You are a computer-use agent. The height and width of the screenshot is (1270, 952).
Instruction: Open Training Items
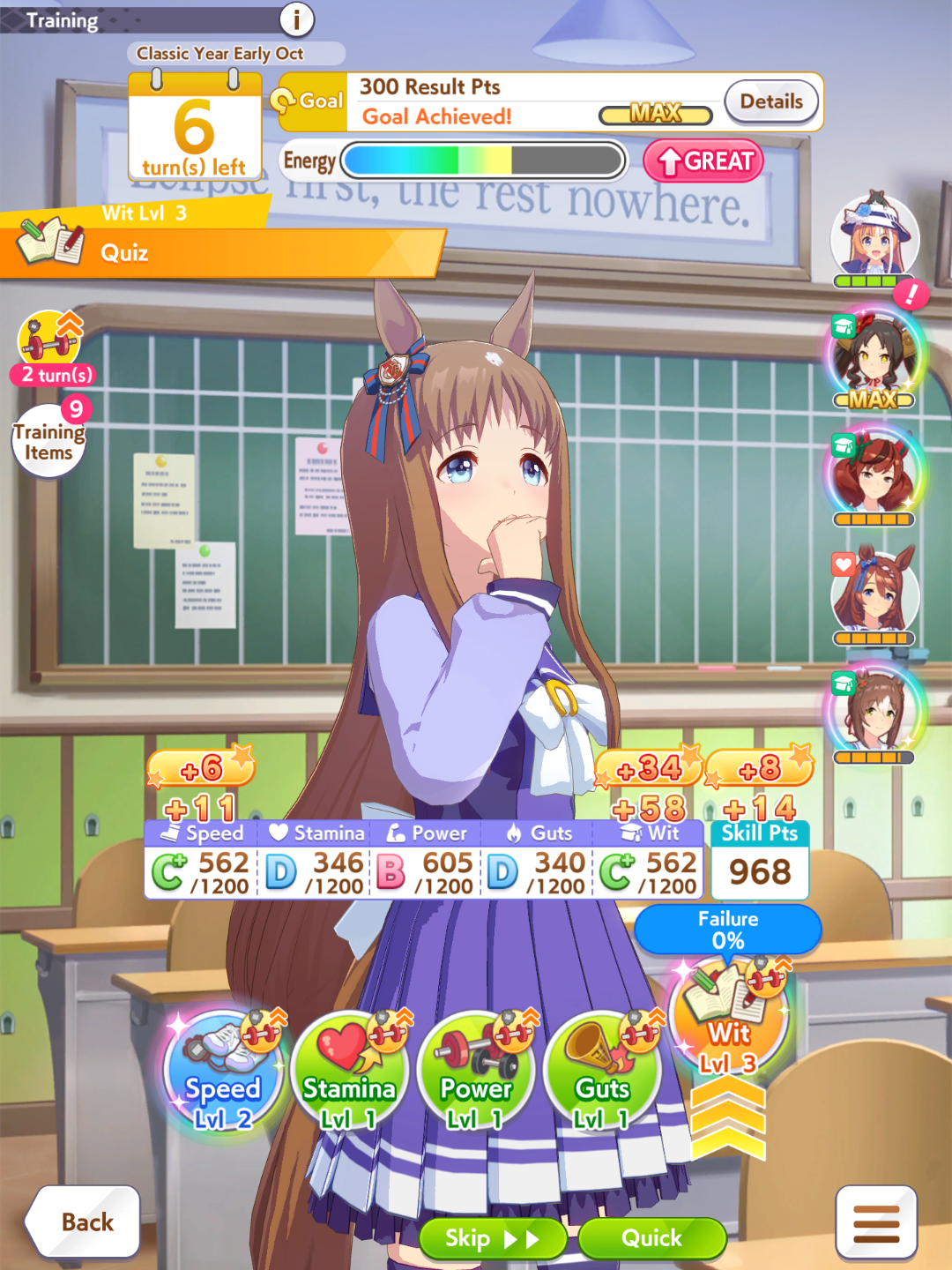click(49, 440)
